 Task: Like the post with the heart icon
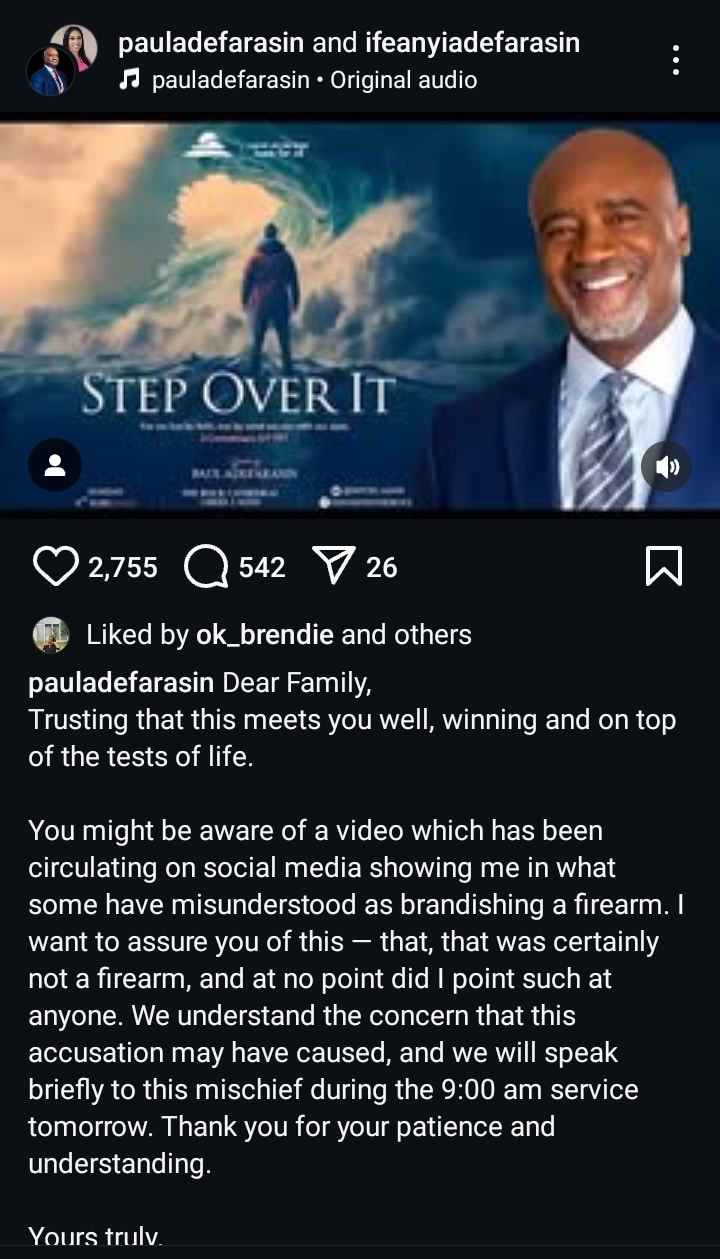click(55, 567)
